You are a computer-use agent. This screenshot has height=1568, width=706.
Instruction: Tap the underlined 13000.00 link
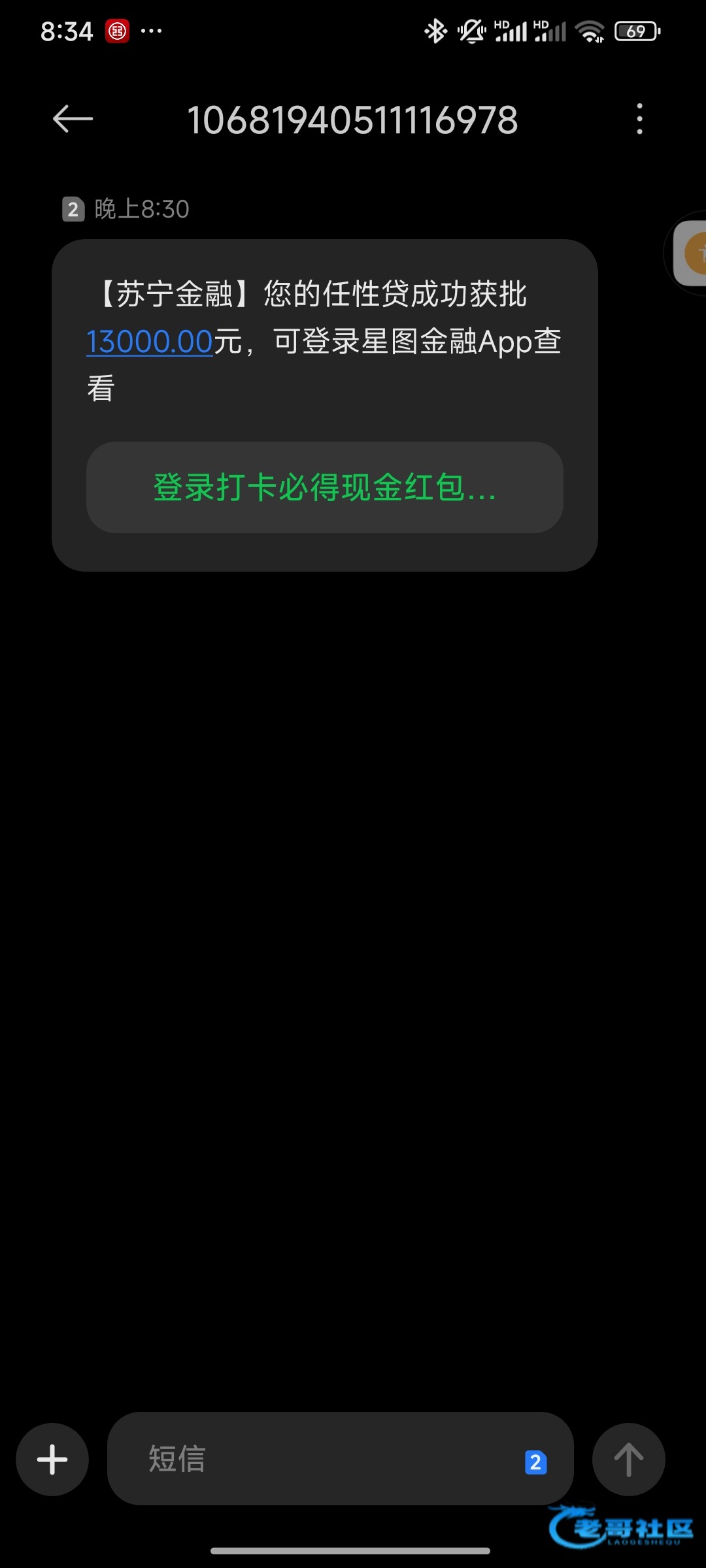(150, 342)
